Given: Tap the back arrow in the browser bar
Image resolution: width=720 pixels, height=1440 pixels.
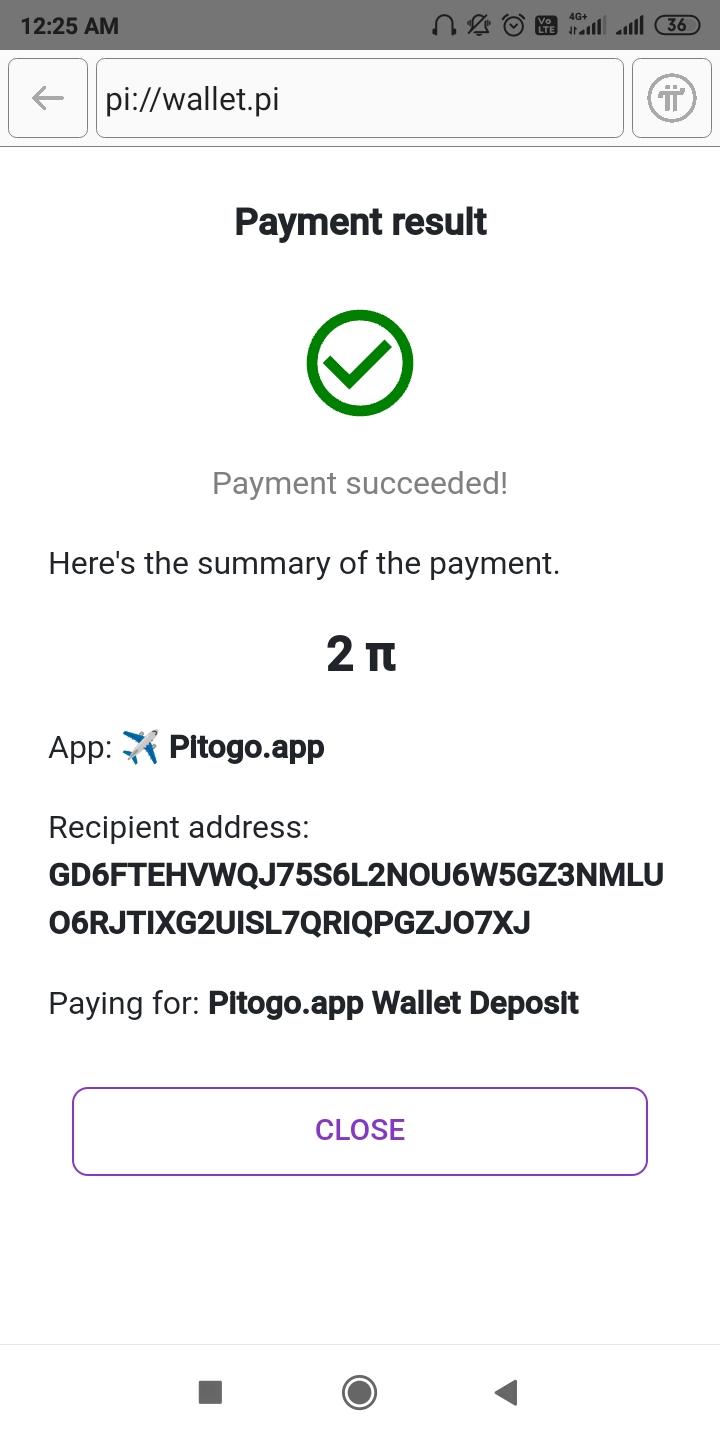Looking at the screenshot, I should [x=48, y=98].
